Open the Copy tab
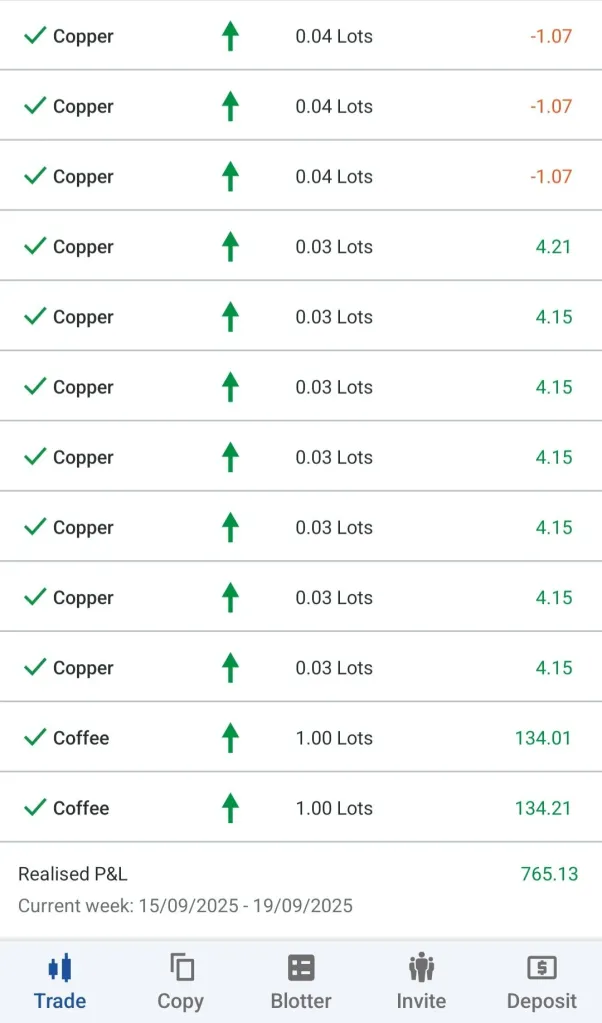Viewport: 602px width, 1023px height. coord(180,982)
